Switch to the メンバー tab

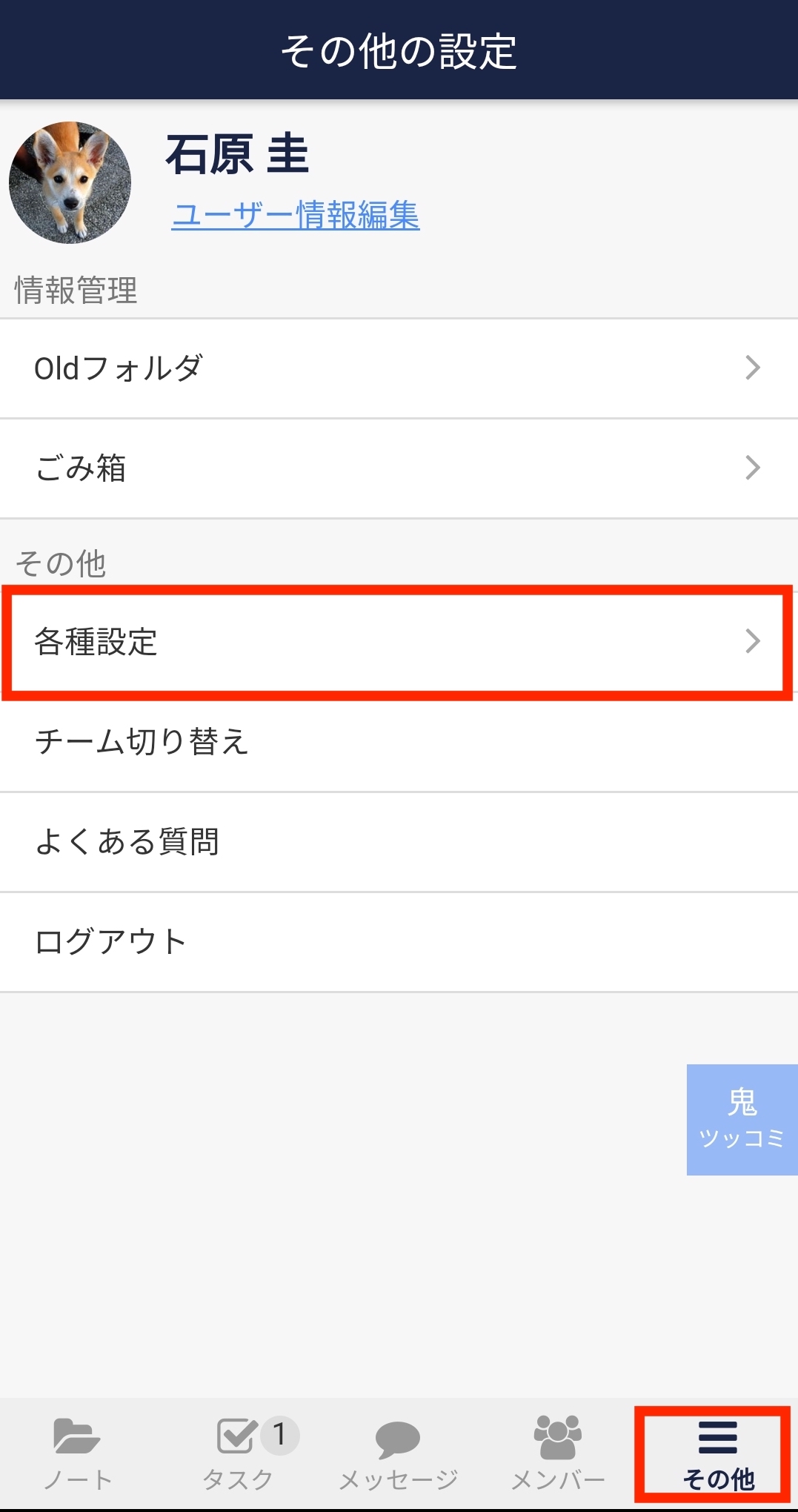pyautogui.click(x=558, y=1453)
